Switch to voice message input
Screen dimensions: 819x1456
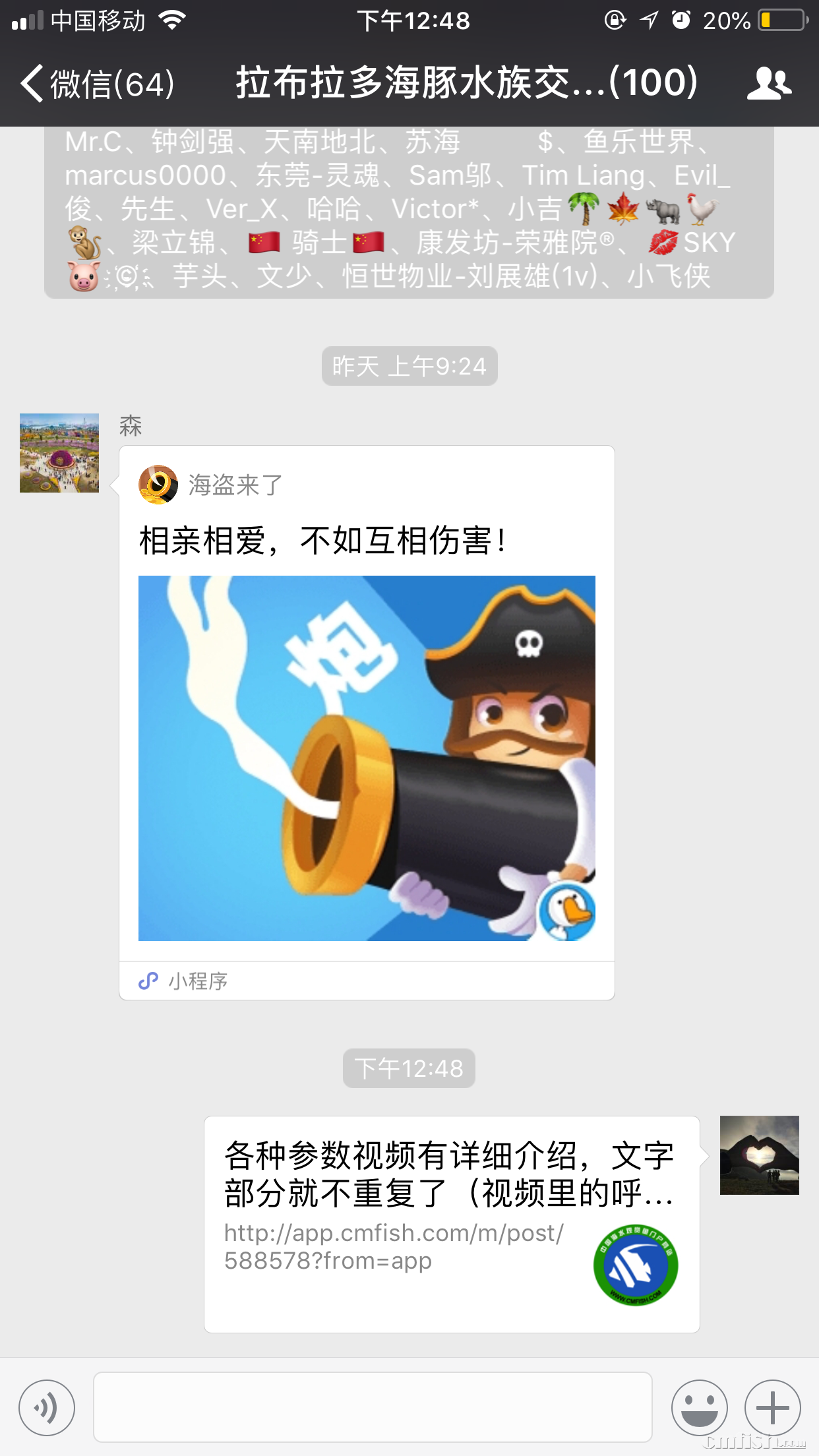pyautogui.click(x=47, y=1407)
